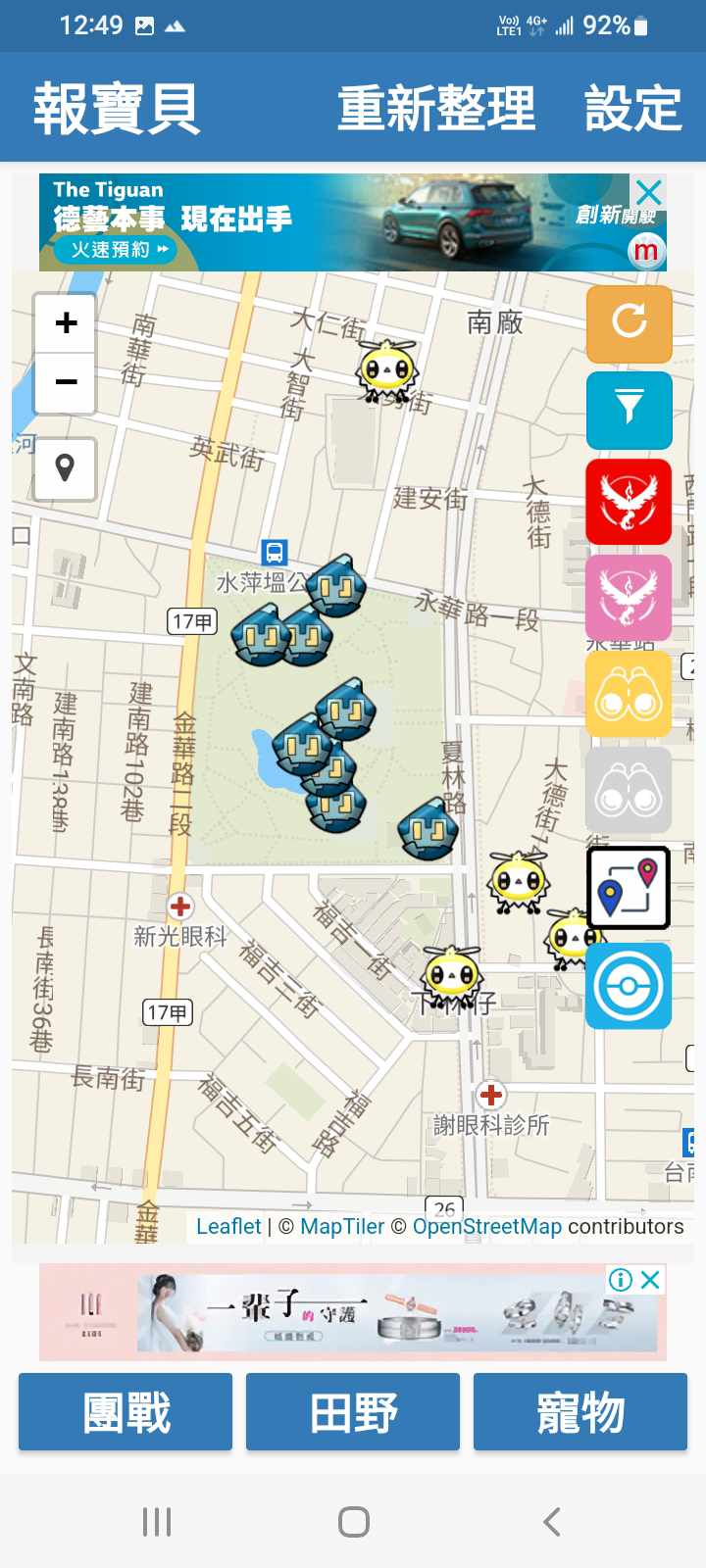The height and width of the screenshot is (1568, 706).
Task: Switch to the 團戰 tab
Action: 126,1411
